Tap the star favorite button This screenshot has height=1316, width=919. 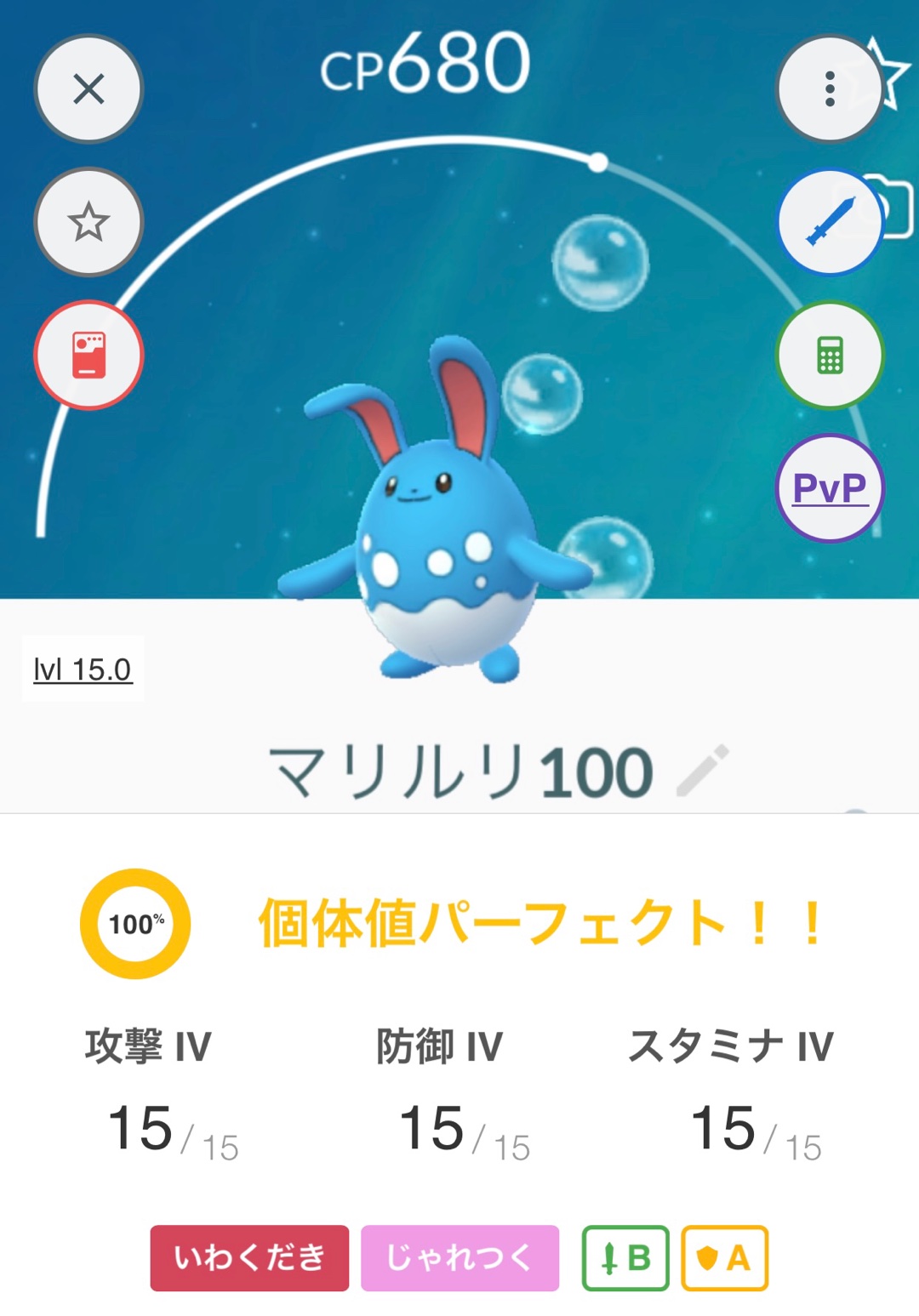click(x=88, y=223)
